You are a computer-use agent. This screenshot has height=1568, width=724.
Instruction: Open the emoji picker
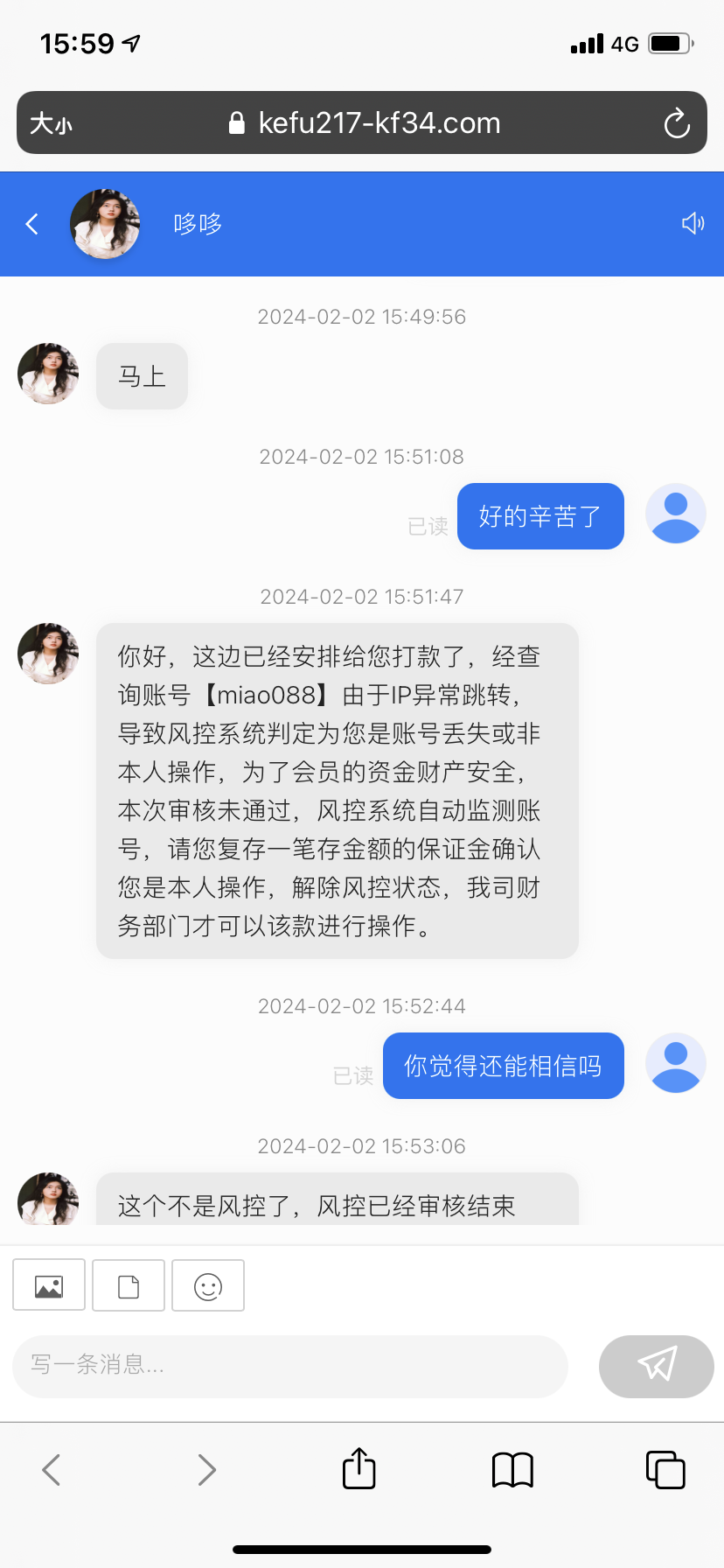(208, 1285)
